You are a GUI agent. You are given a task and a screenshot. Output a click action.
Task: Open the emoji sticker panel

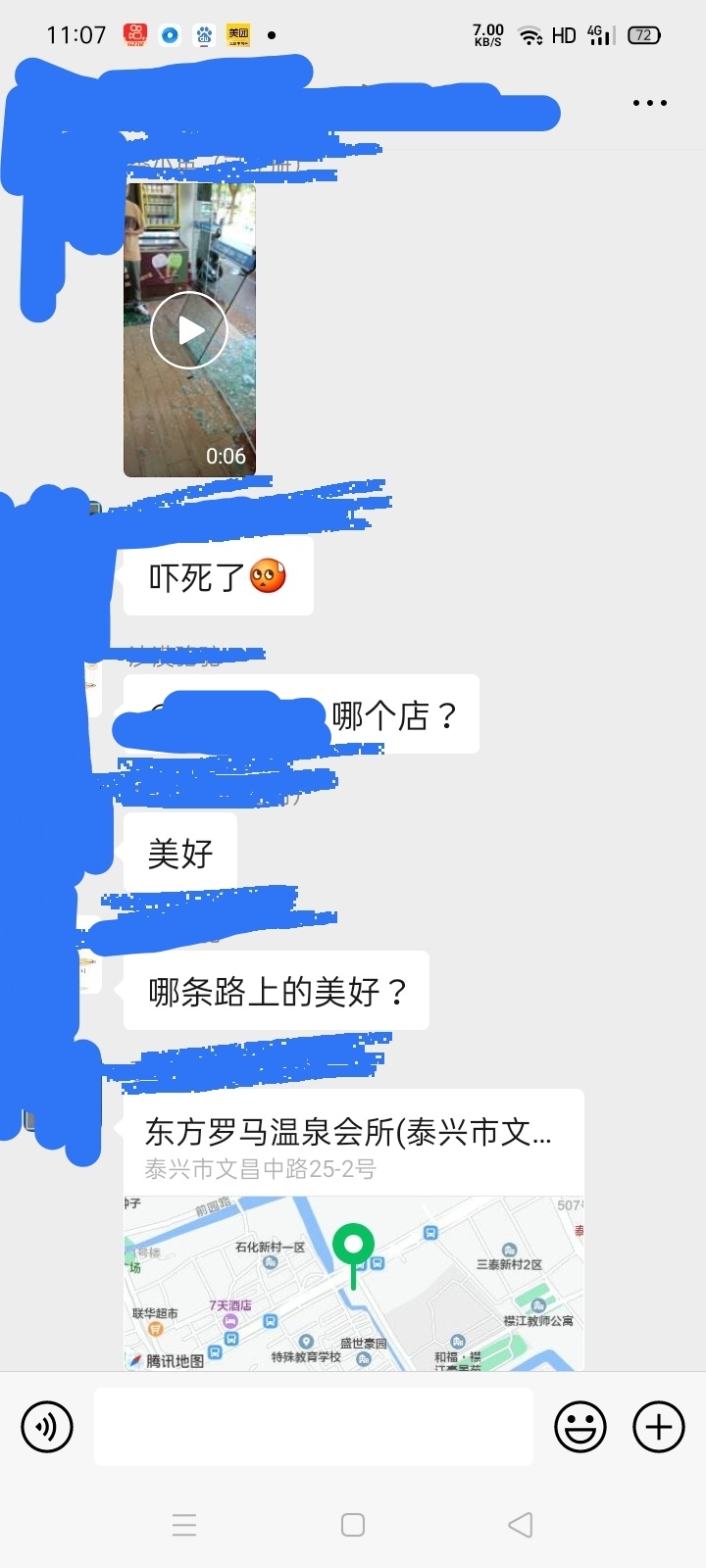coord(580,1427)
